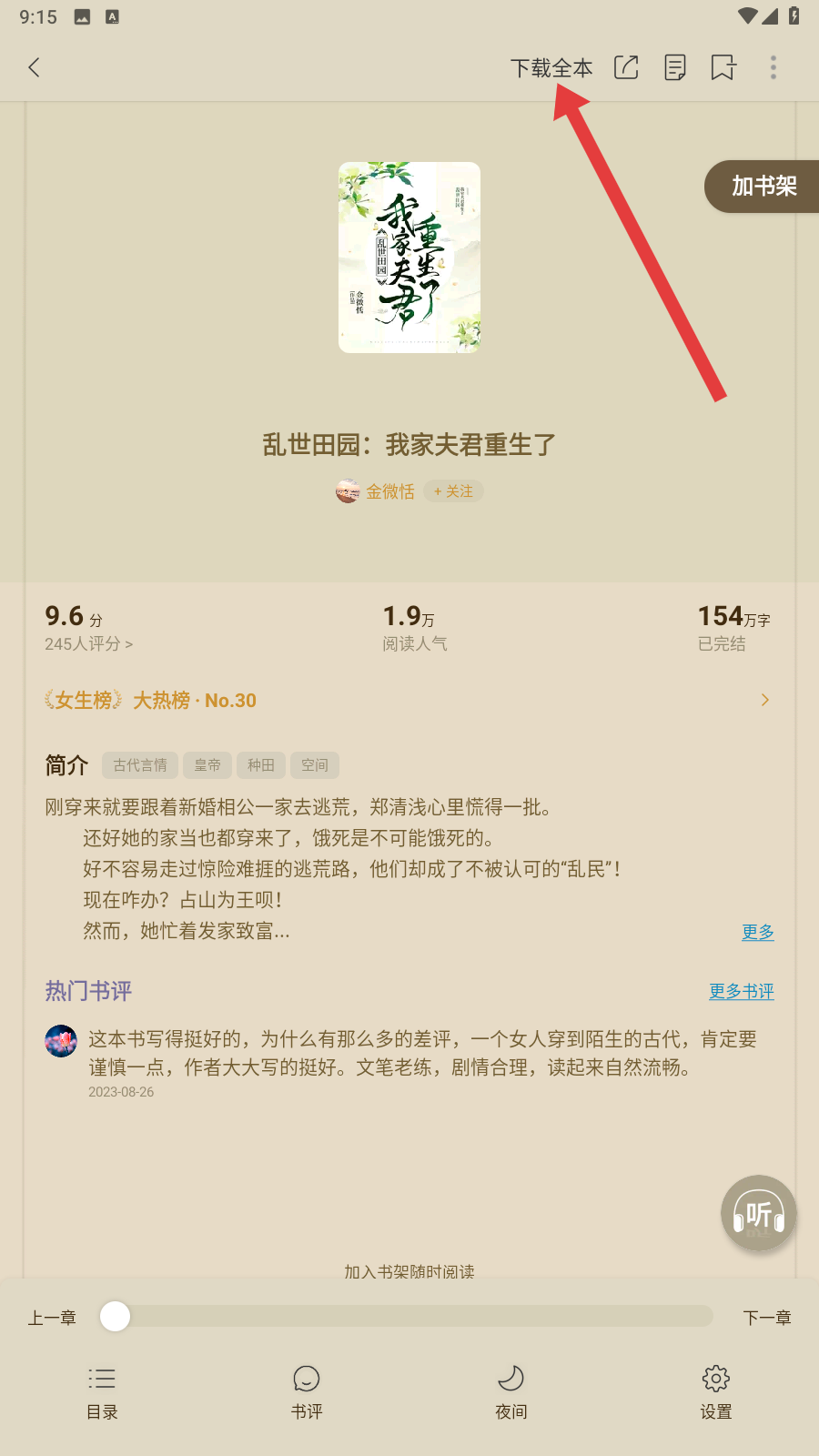
Task: Open the 目录 table of contents
Action: (x=102, y=1392)
